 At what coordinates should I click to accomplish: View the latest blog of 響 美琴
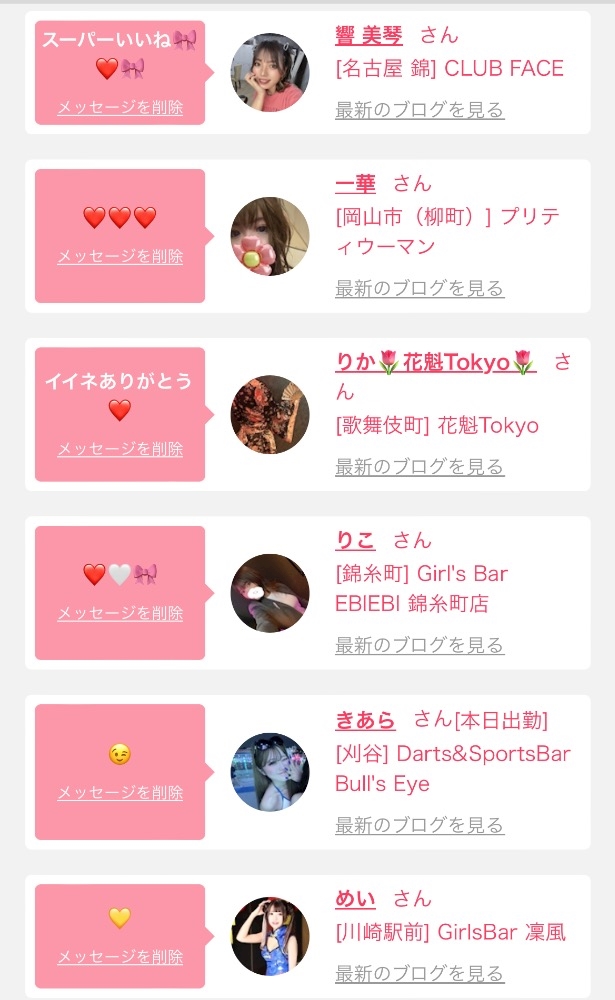(x=419, y=110)
